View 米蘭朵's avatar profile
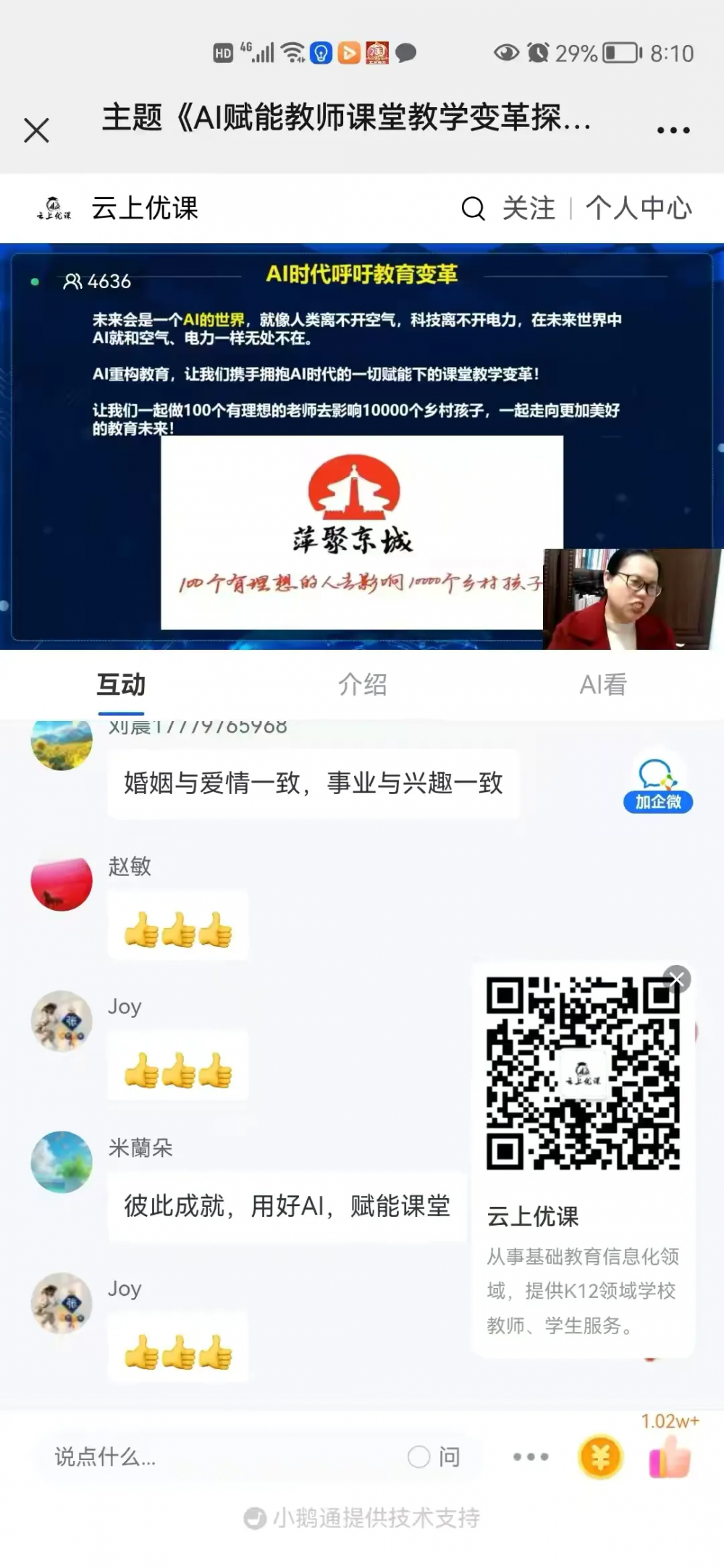 click(62, 1162)
